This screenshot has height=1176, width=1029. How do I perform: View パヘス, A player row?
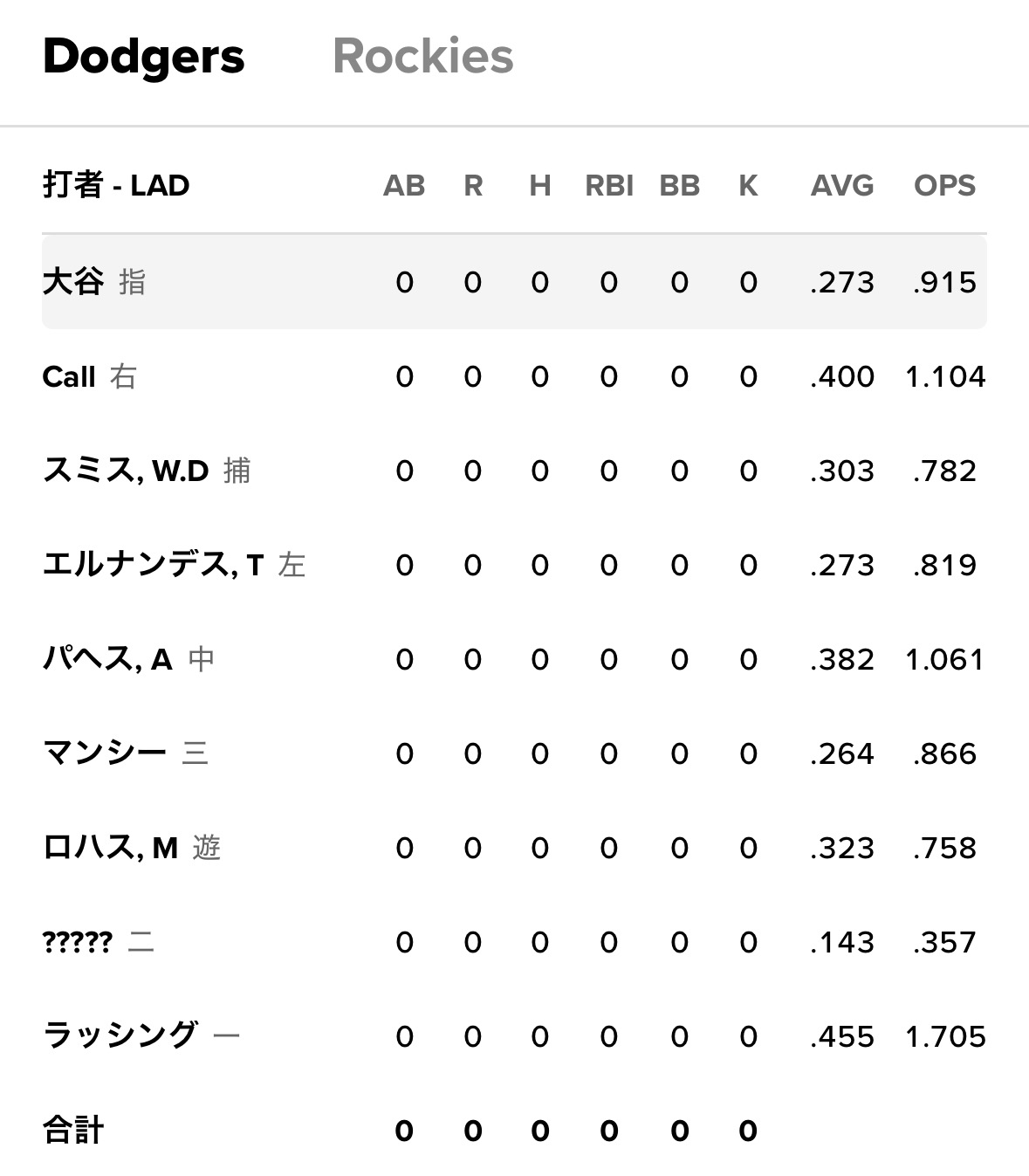(x=107, y=659)
